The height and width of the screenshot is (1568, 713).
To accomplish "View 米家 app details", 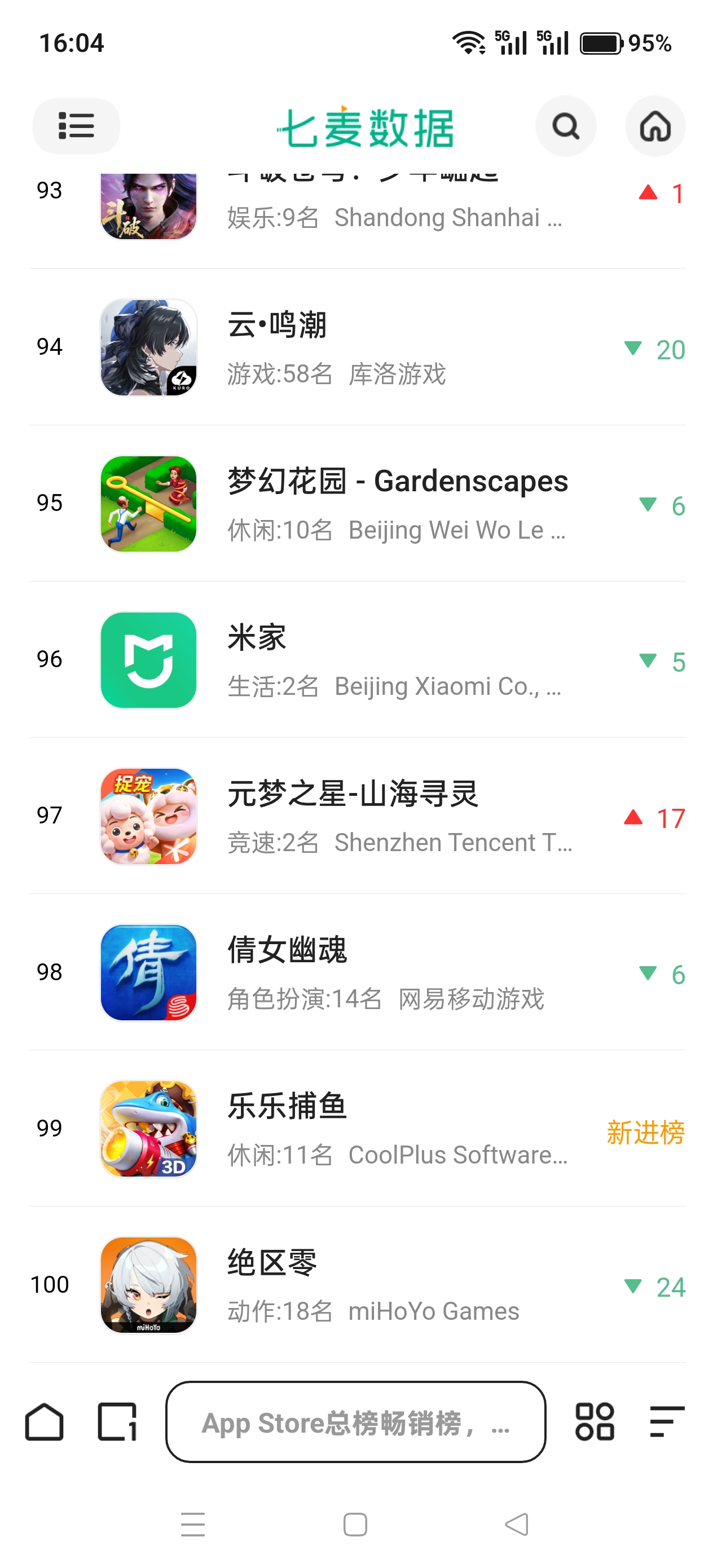I will pos(358,660).
